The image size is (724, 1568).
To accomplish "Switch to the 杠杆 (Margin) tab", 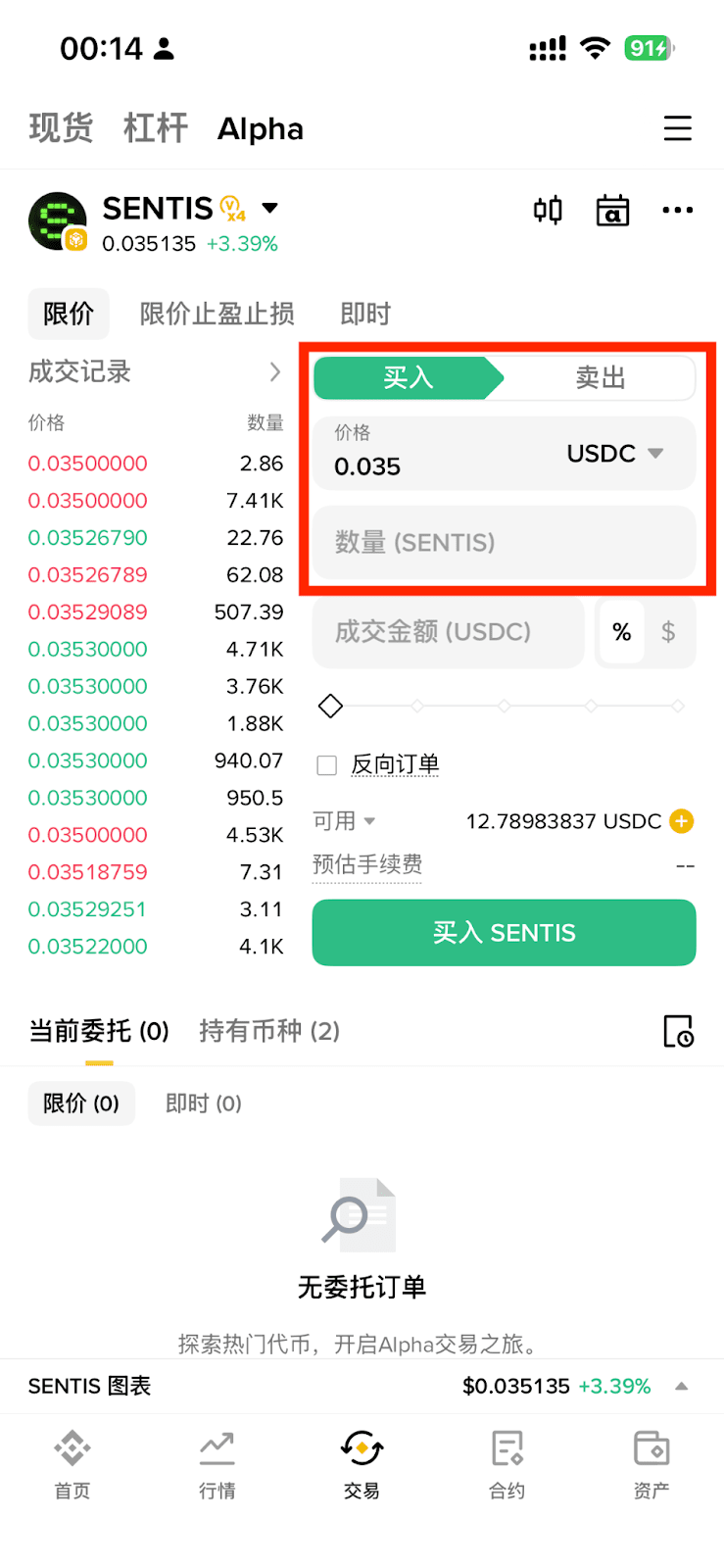I will pyautogui.click(x=154, y=128).
